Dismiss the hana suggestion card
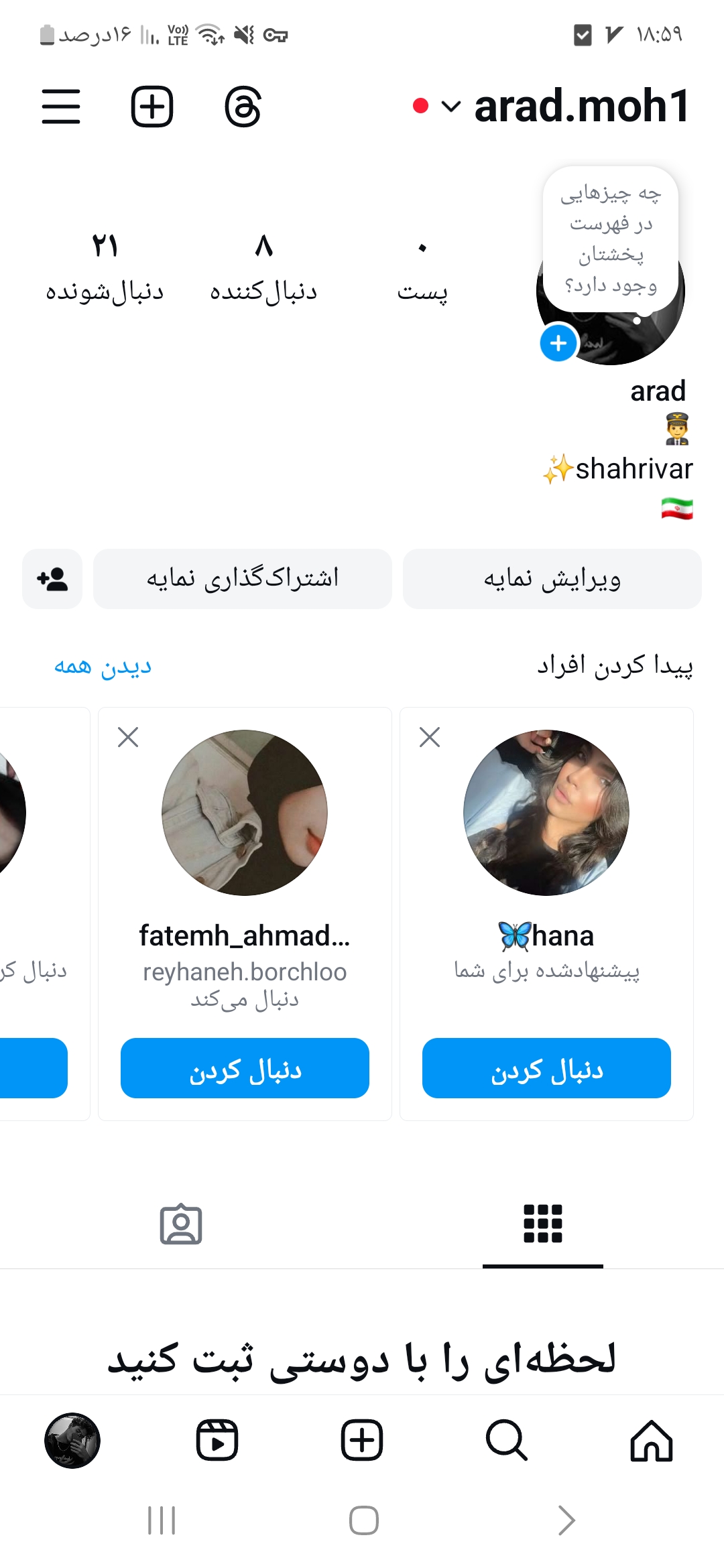 tap(430, 737)
